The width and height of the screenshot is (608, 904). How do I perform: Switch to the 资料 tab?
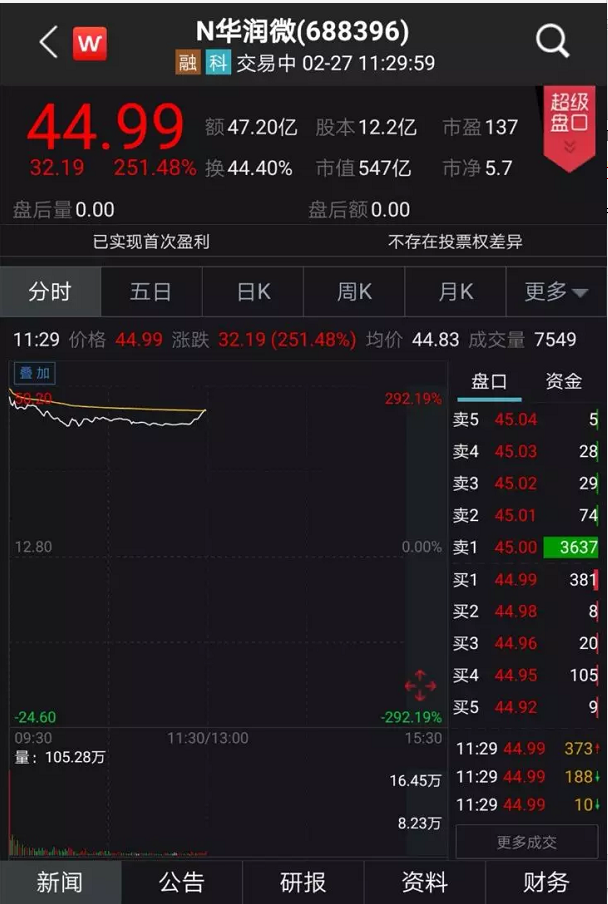[x=425, y=882]
